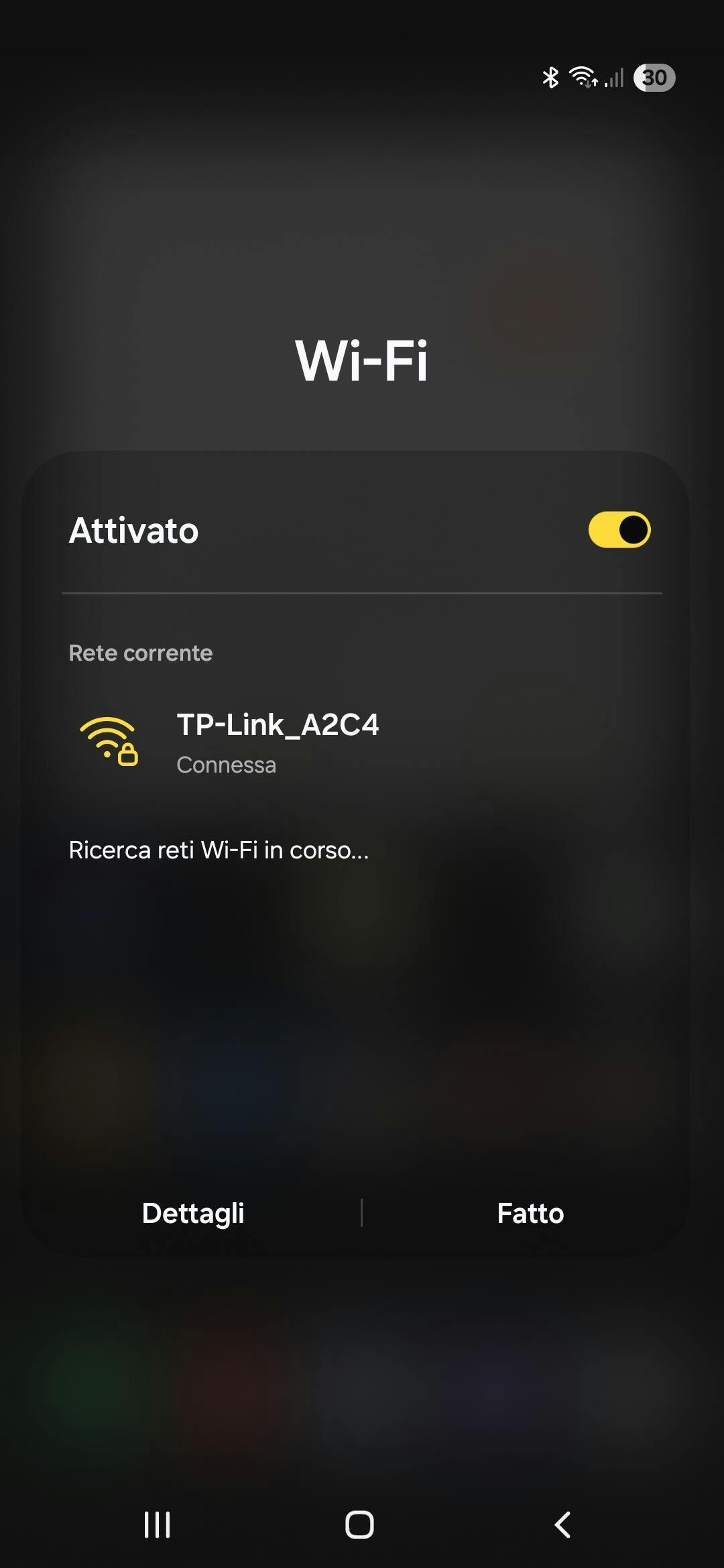724x1568 pixels.
Task: Turn off the Wi-Fi Attivato switch
Action: pyautogui.click(x=619, y=530)
